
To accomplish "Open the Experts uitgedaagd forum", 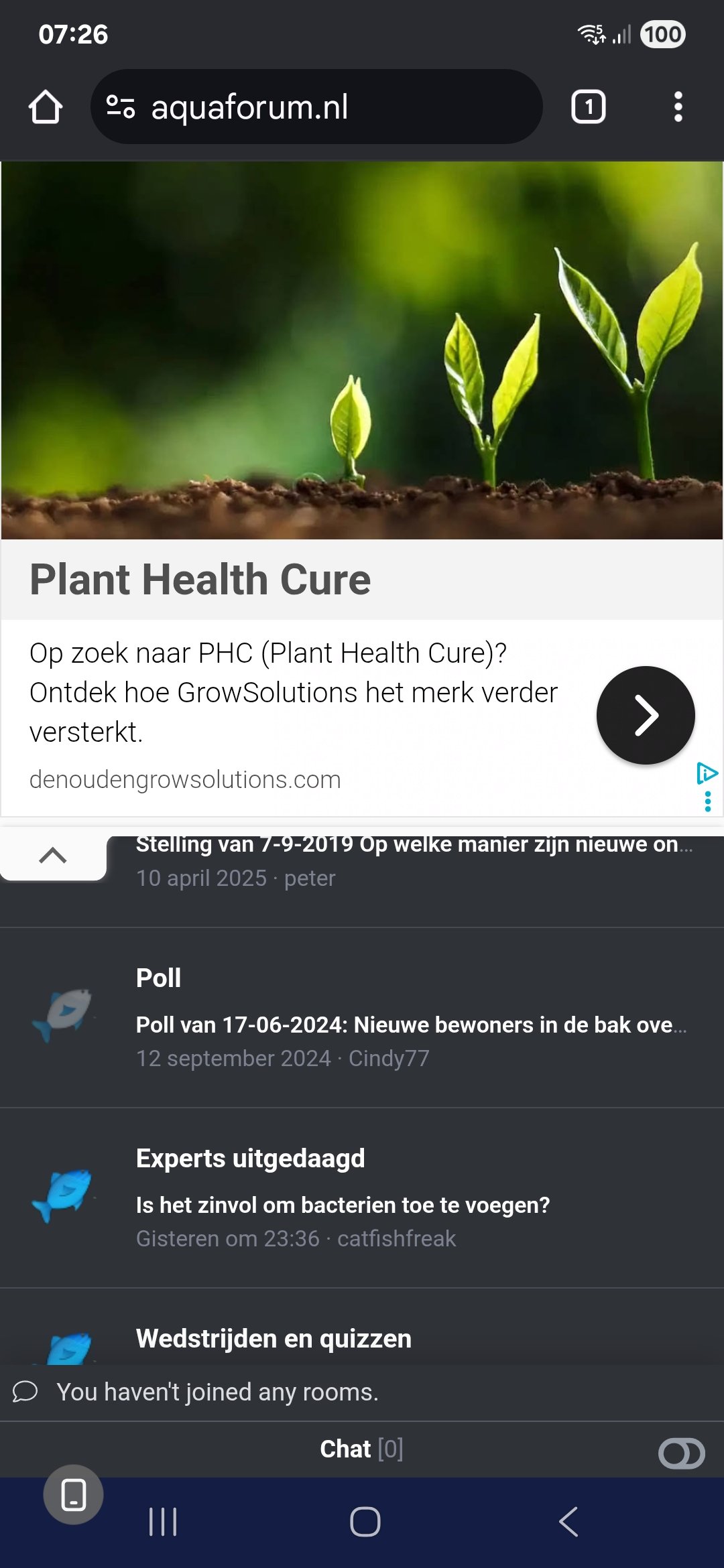I will (250, 1158).
